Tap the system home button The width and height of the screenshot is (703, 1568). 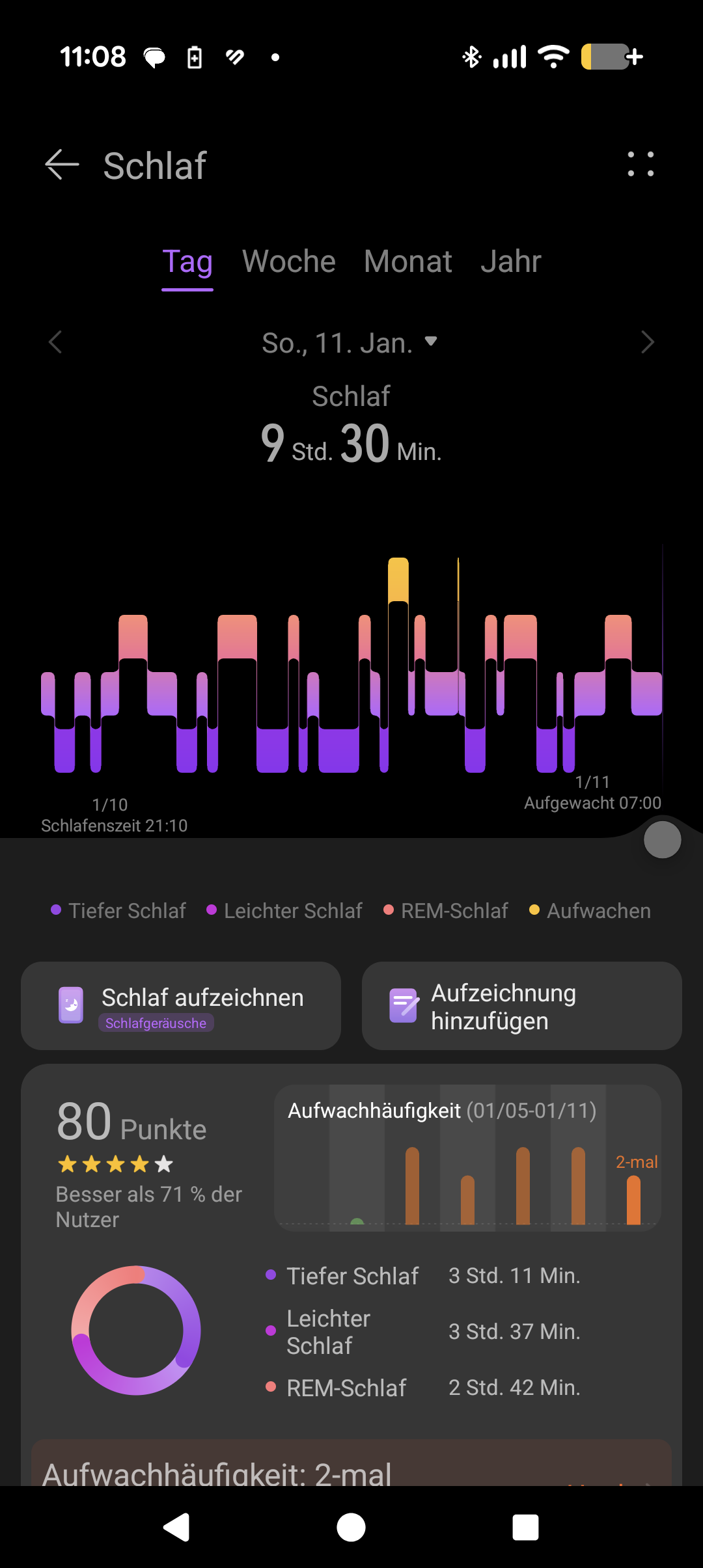pyautogui.click(x=351, y=1527)
